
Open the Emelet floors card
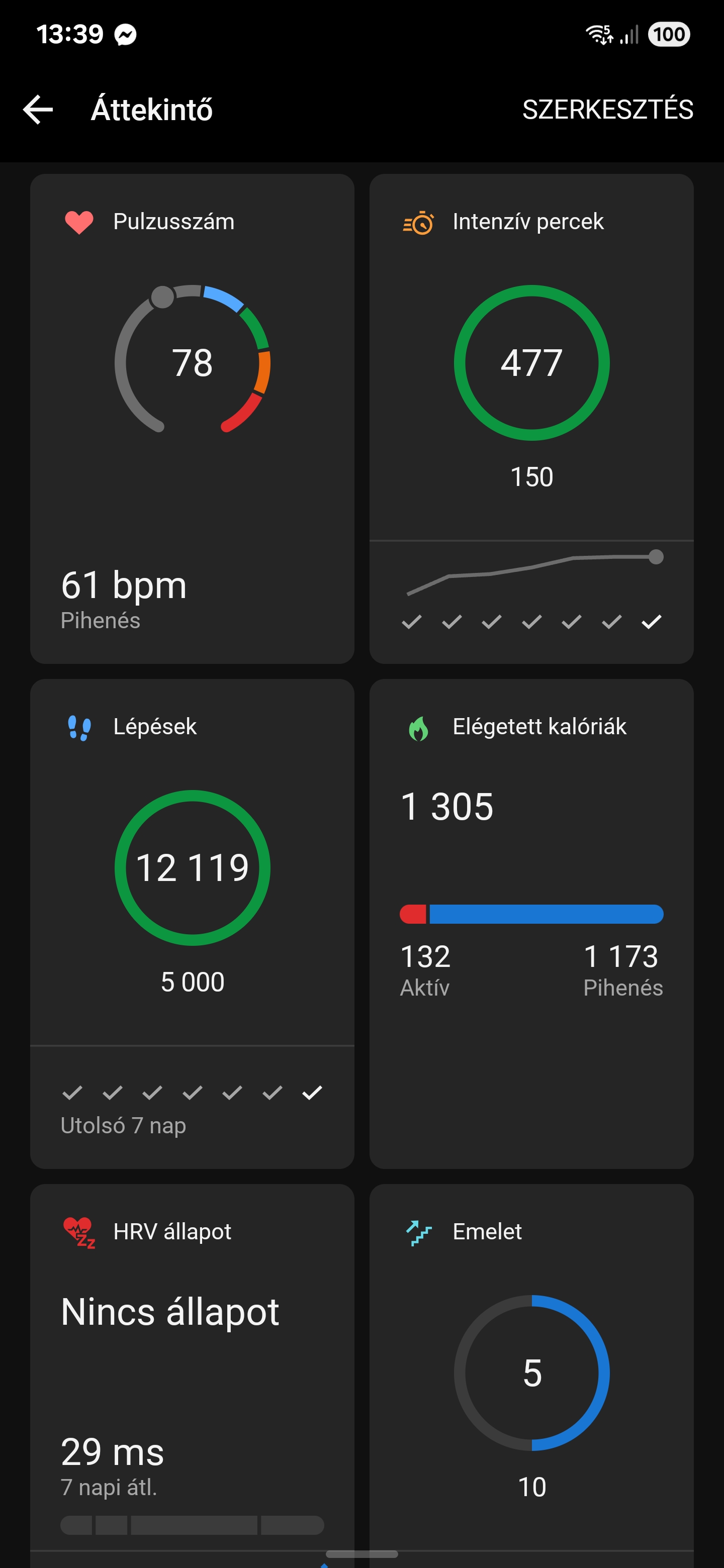(x=531, y=1376)
